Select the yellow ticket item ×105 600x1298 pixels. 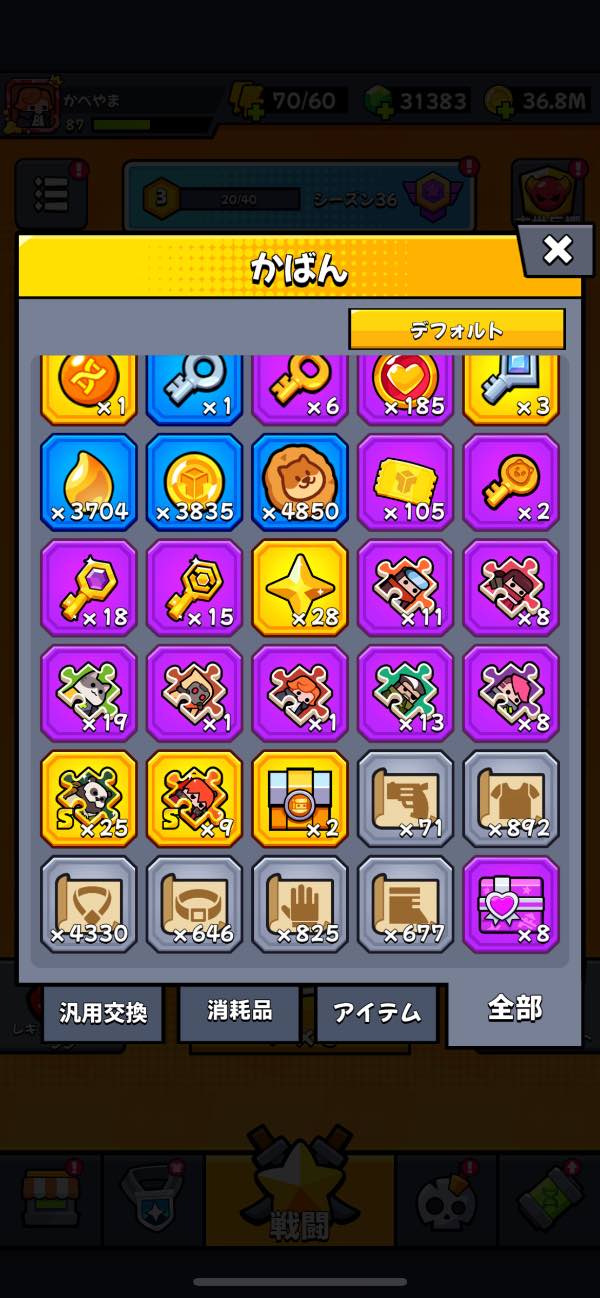pyautogui.click(x=405, y=482)
